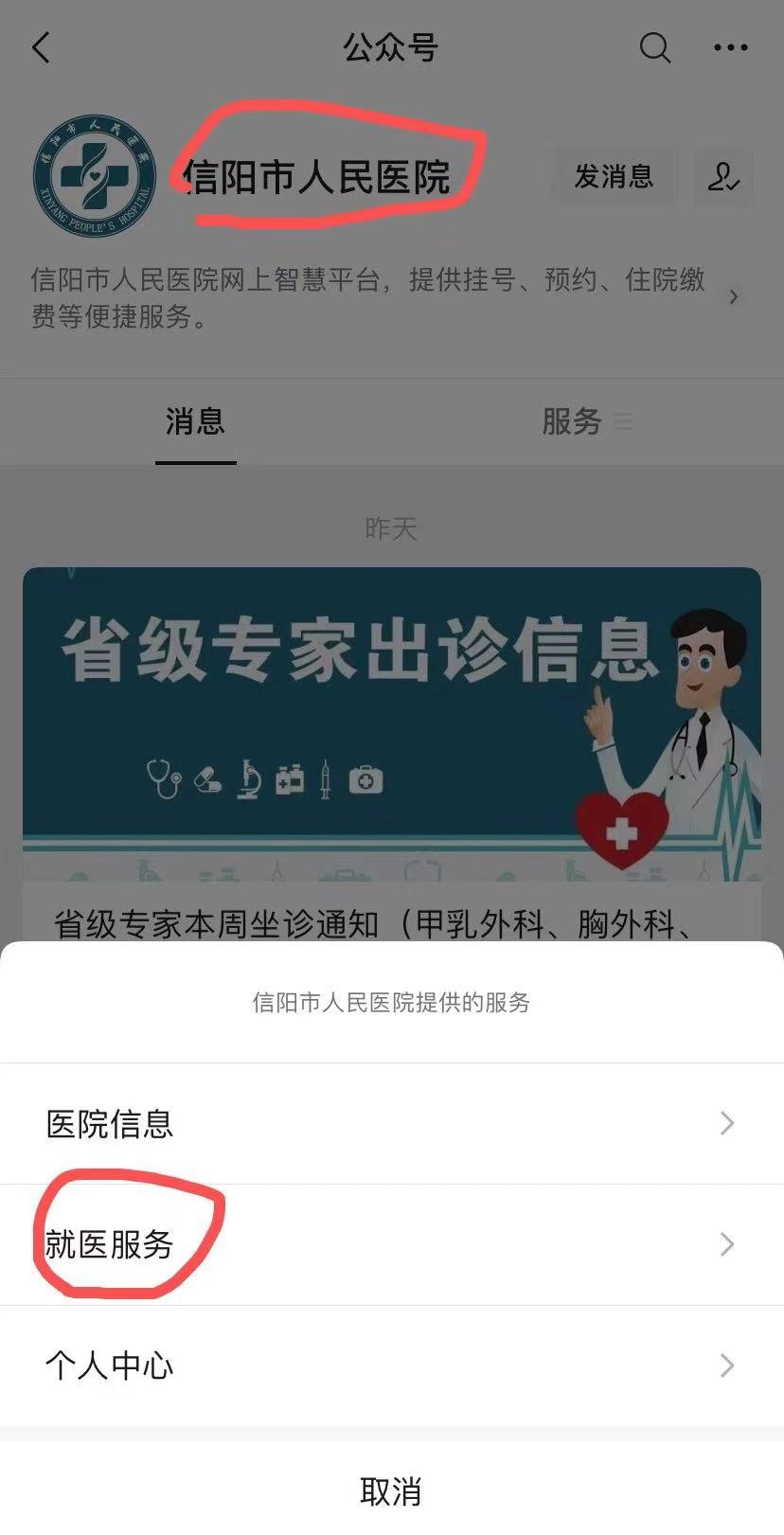784x1535 pixels.
Task: Open the three-dot overflow menu
Action: (730, 47)
